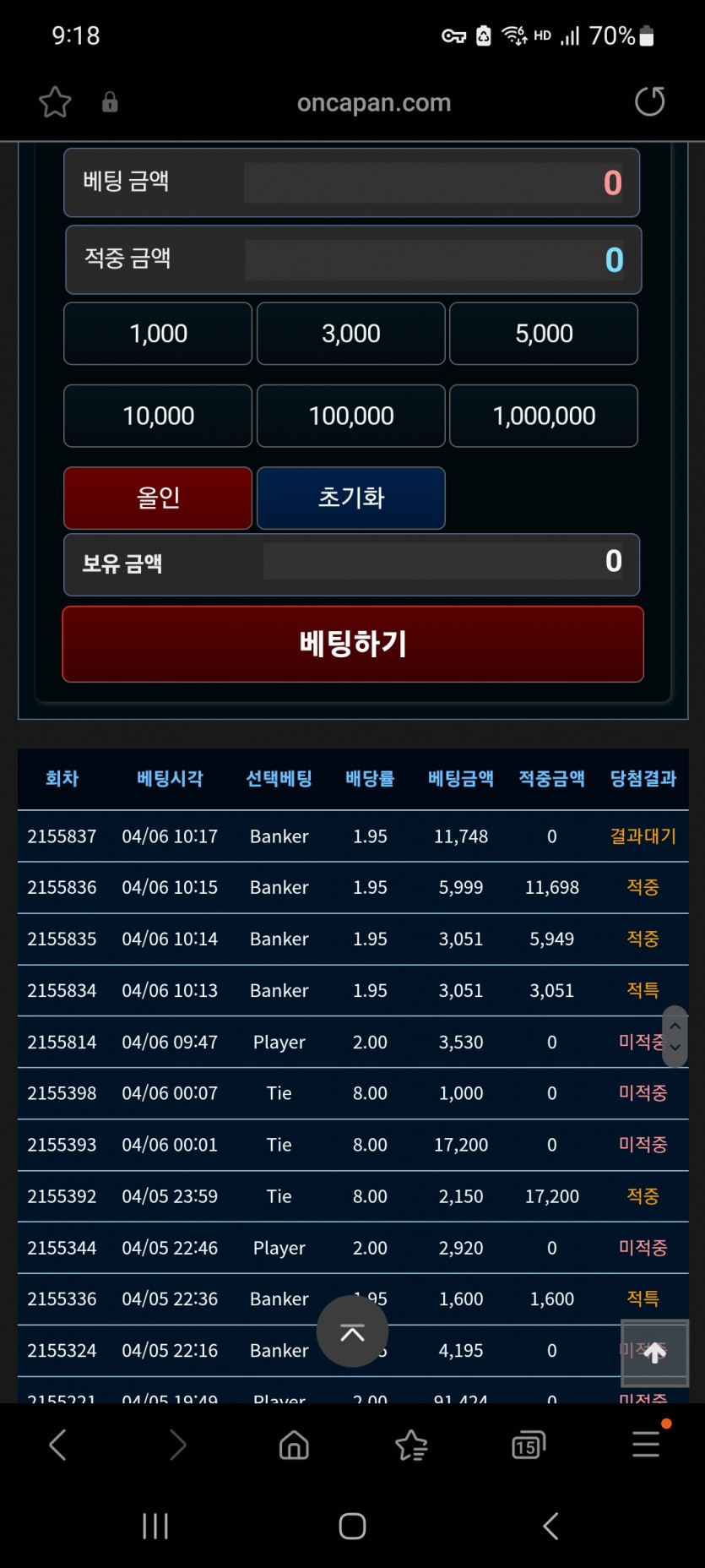Add 5,000 to the bet amount

544,334
